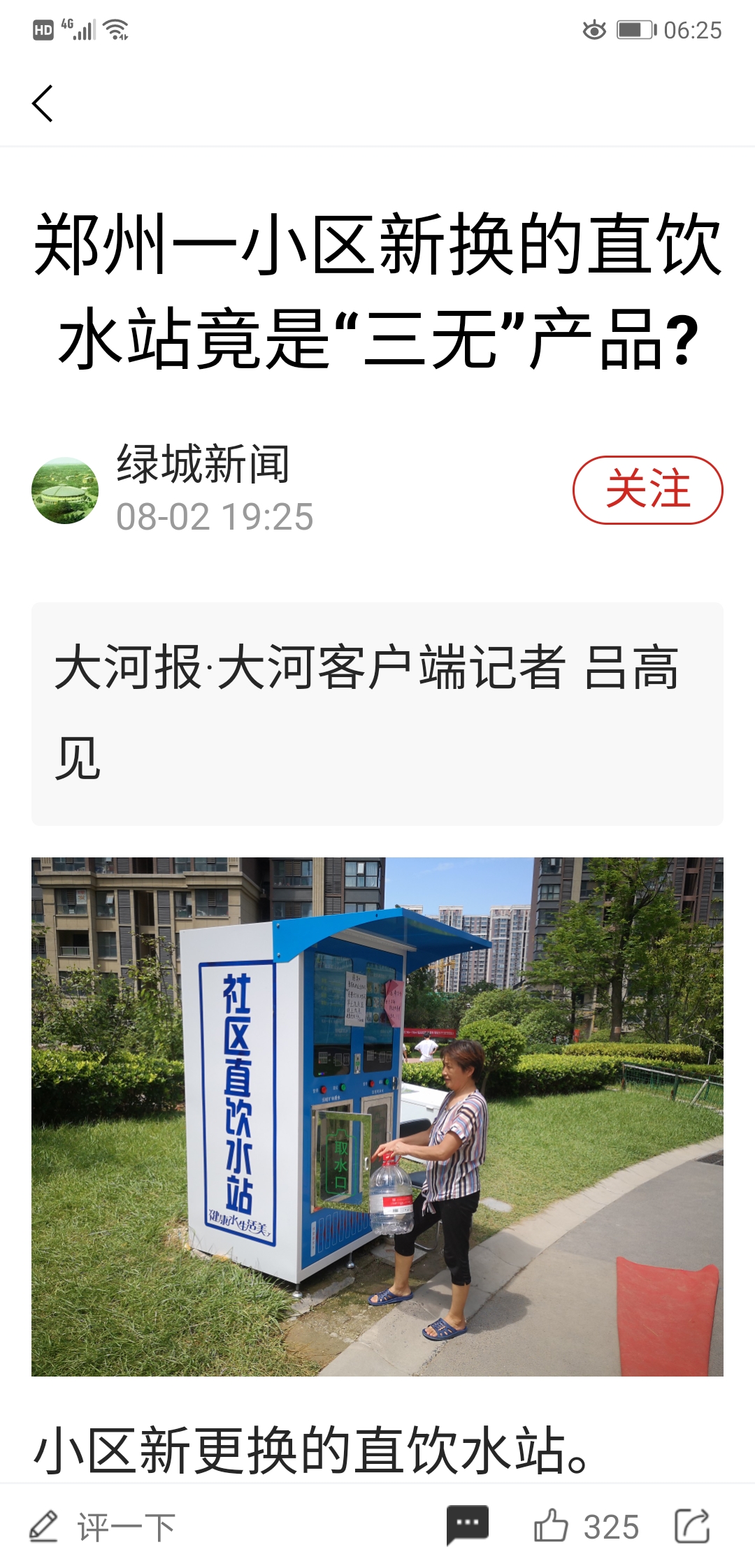Screen dimensions: 755x1568
Task: Open full article source info box
Action: click(377, 713)
